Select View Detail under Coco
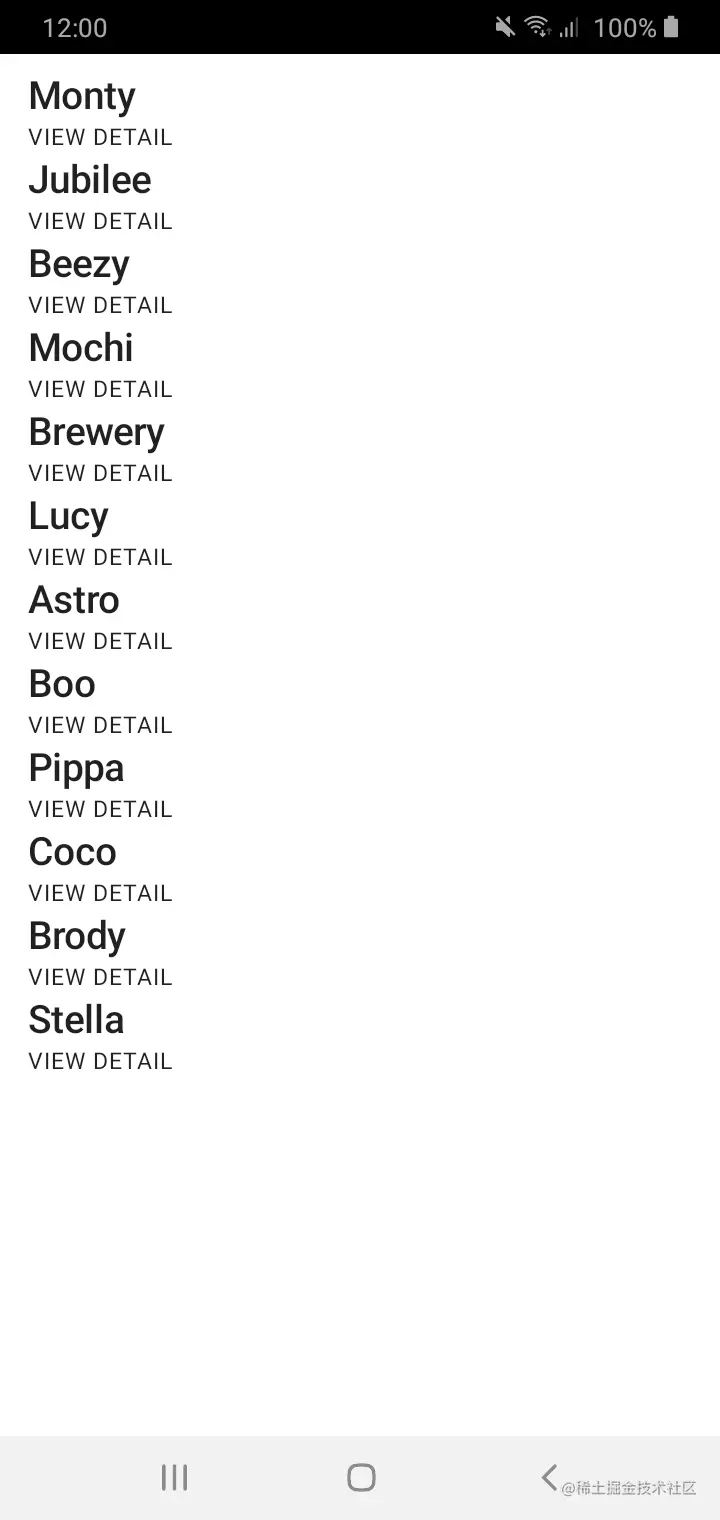Image resolution: width=720 pixels, height=1520 pixels. point(100,893)
